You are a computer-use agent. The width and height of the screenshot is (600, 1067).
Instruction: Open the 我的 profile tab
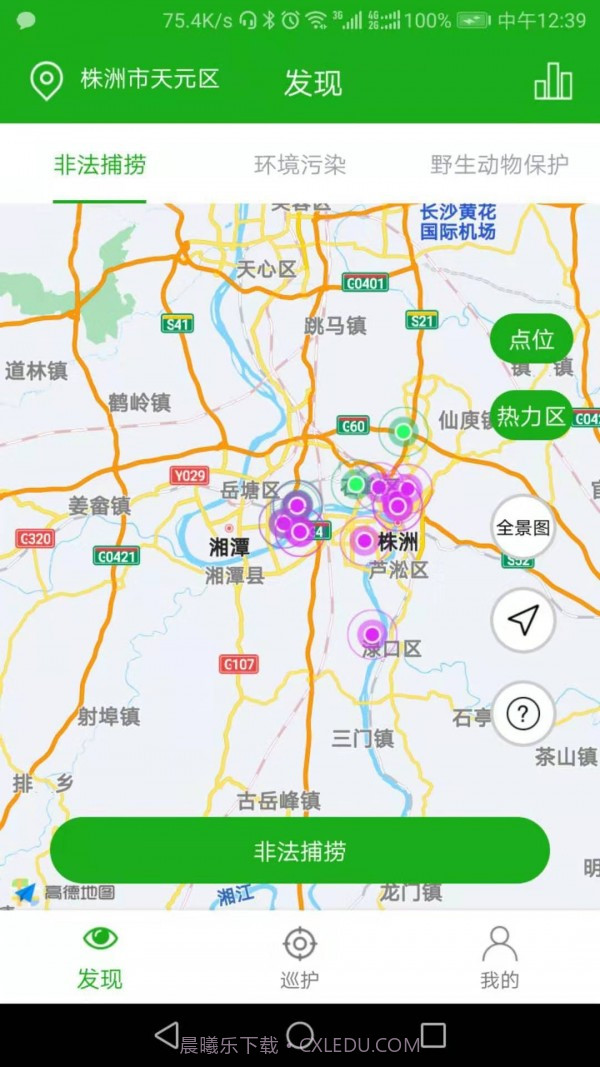pyautogui.click(x=499, y=957)
